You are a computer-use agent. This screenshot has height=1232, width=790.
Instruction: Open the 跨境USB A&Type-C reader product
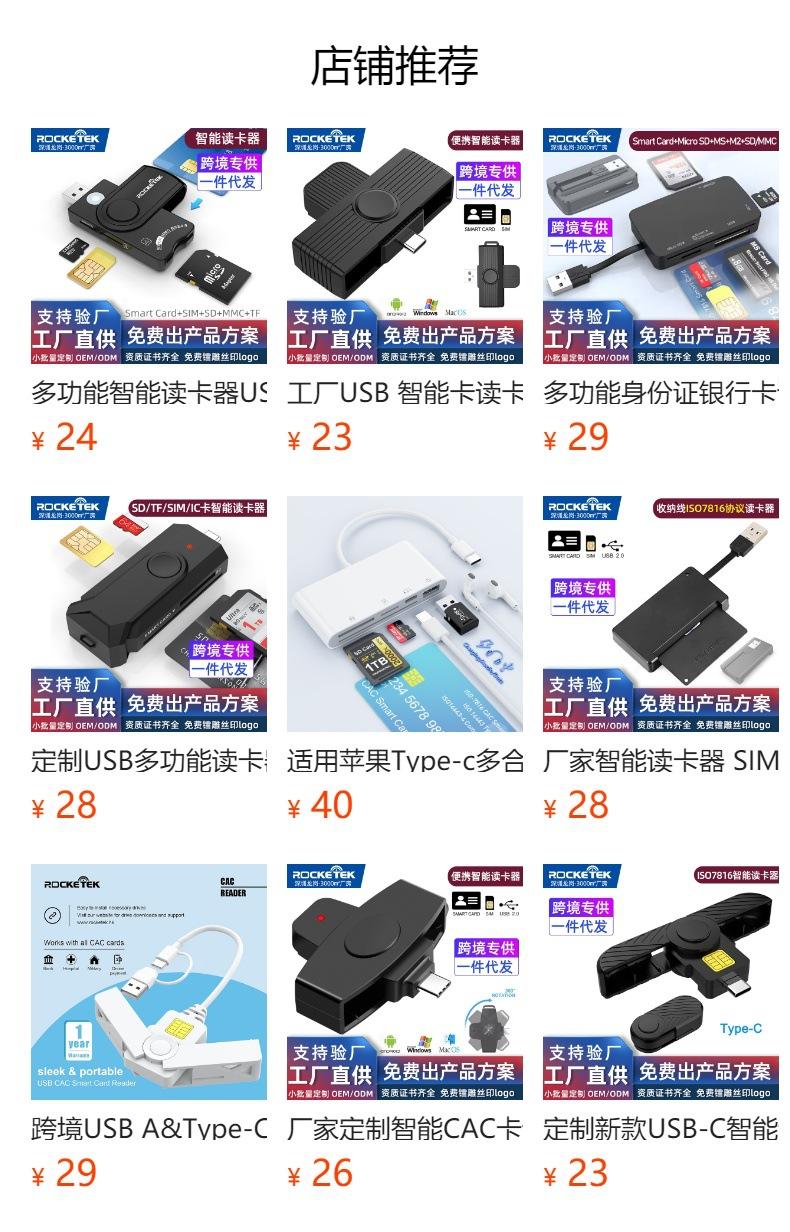pyautogui.click(x=149, y=982)
